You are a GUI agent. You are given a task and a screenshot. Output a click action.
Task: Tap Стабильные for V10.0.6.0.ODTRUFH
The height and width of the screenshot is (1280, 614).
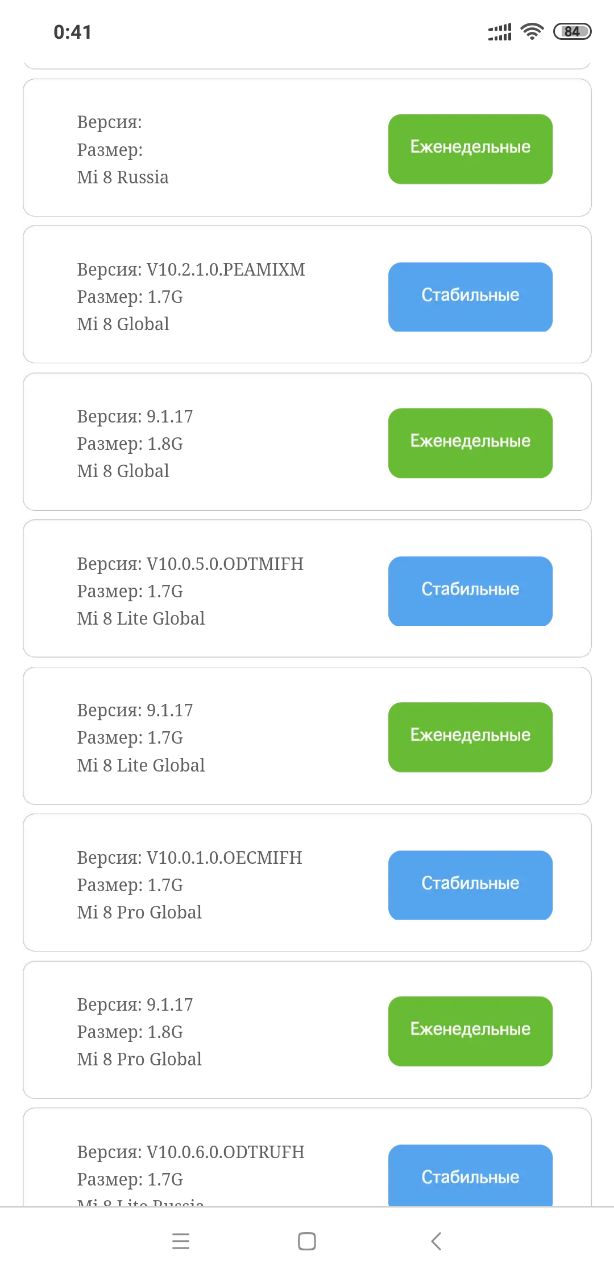(470, 1176)
